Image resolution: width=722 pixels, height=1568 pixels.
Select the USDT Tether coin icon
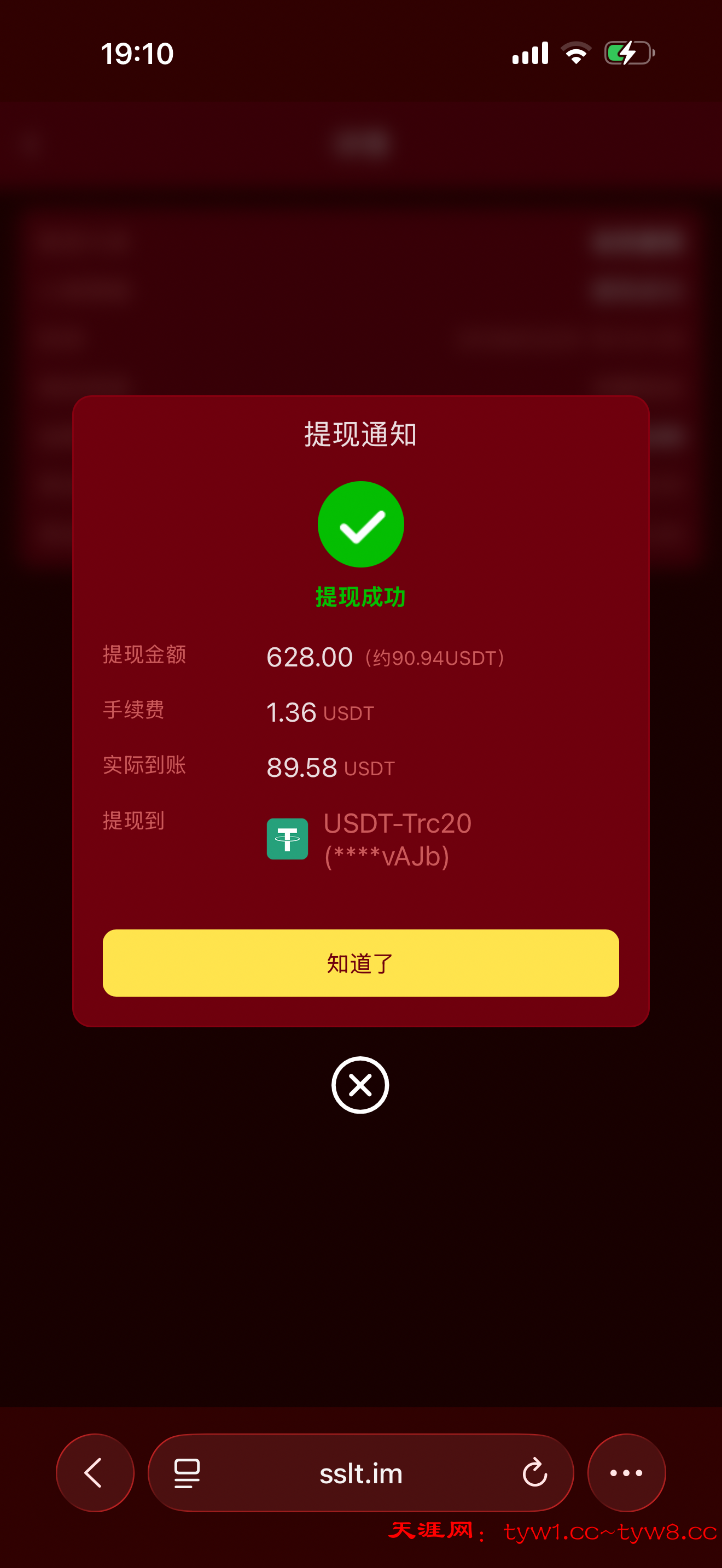tap(287, 840)
